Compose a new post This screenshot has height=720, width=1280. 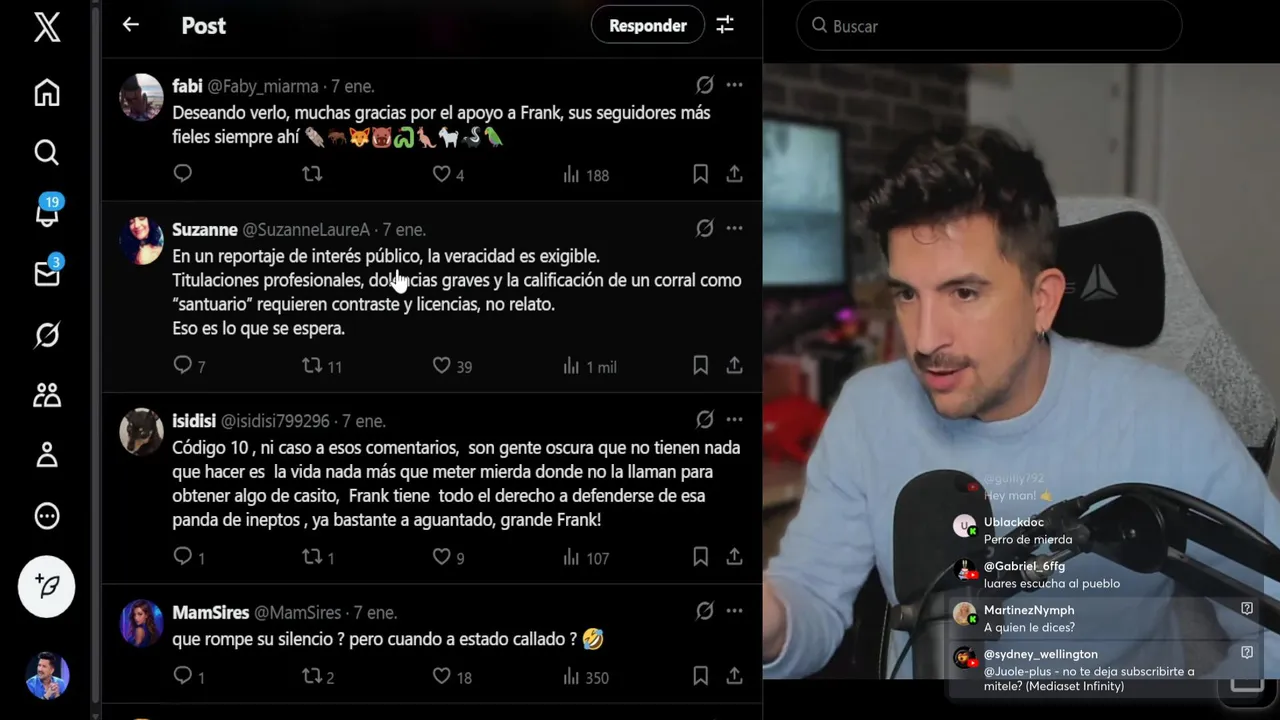[x=47, y=586]
